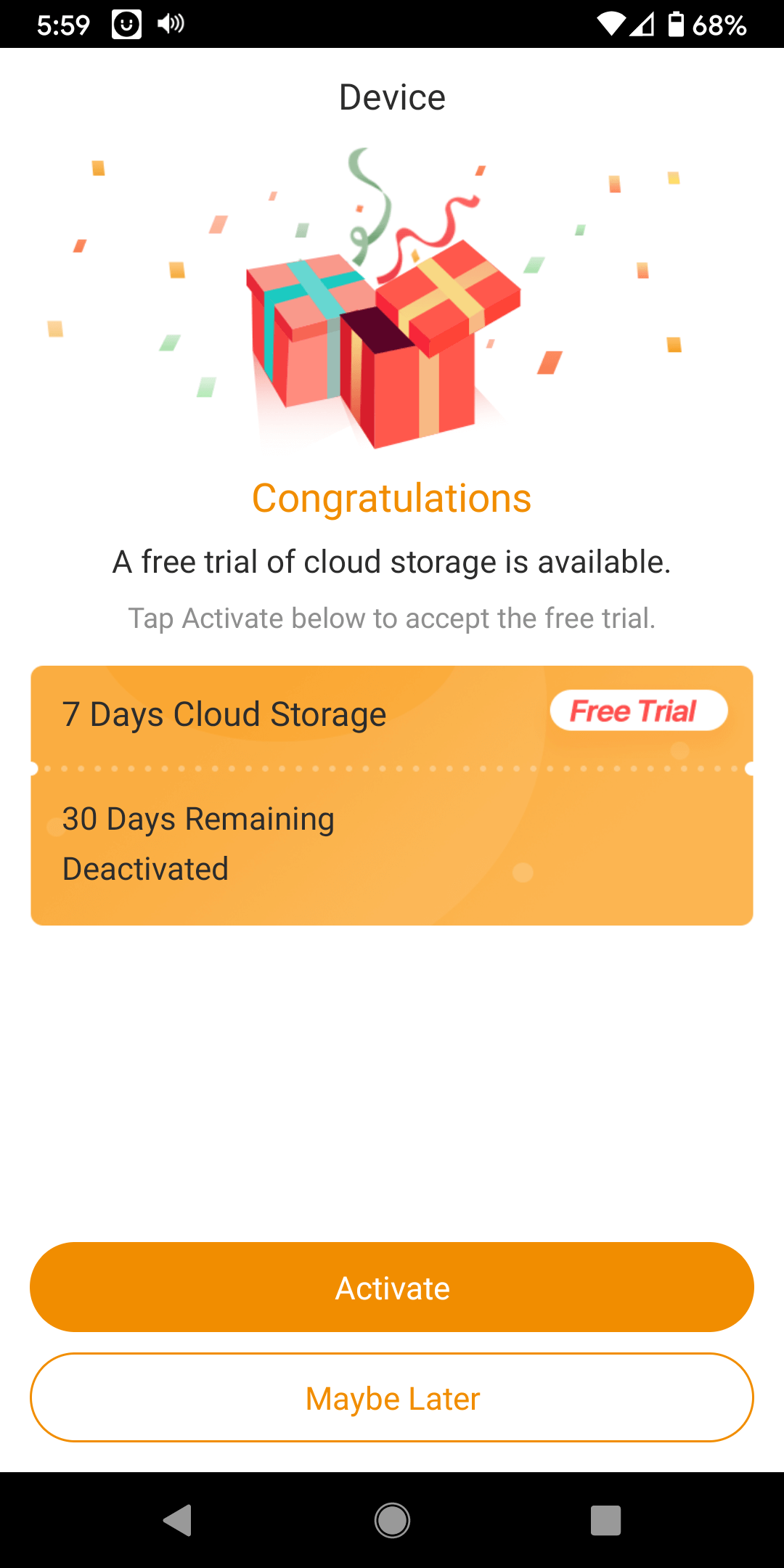Go back using the system back button
784x1568 pixels.
click(x=178, y=1520)
